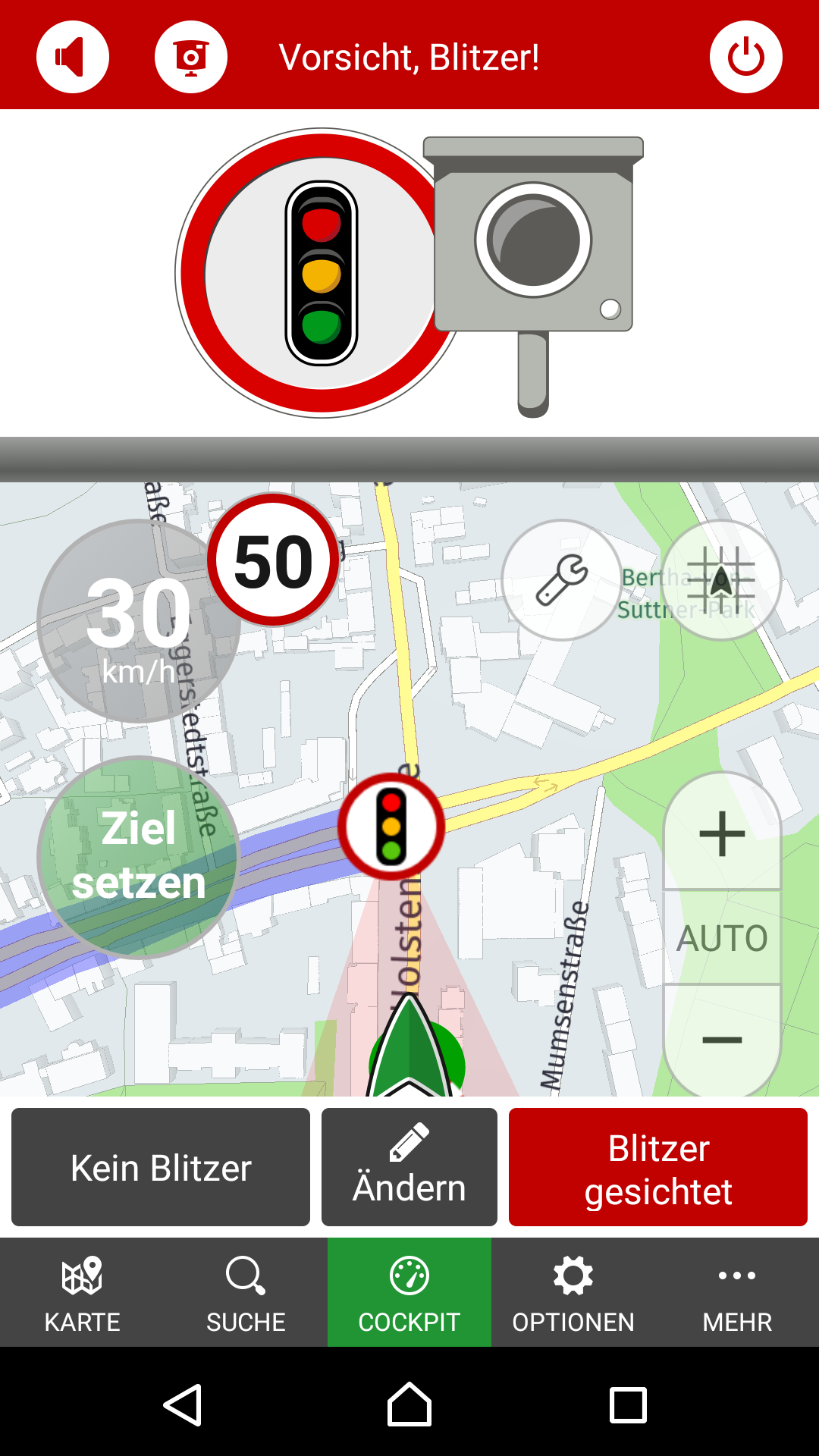Tap Ändern to edit the camera

(x=409, y=1167)
